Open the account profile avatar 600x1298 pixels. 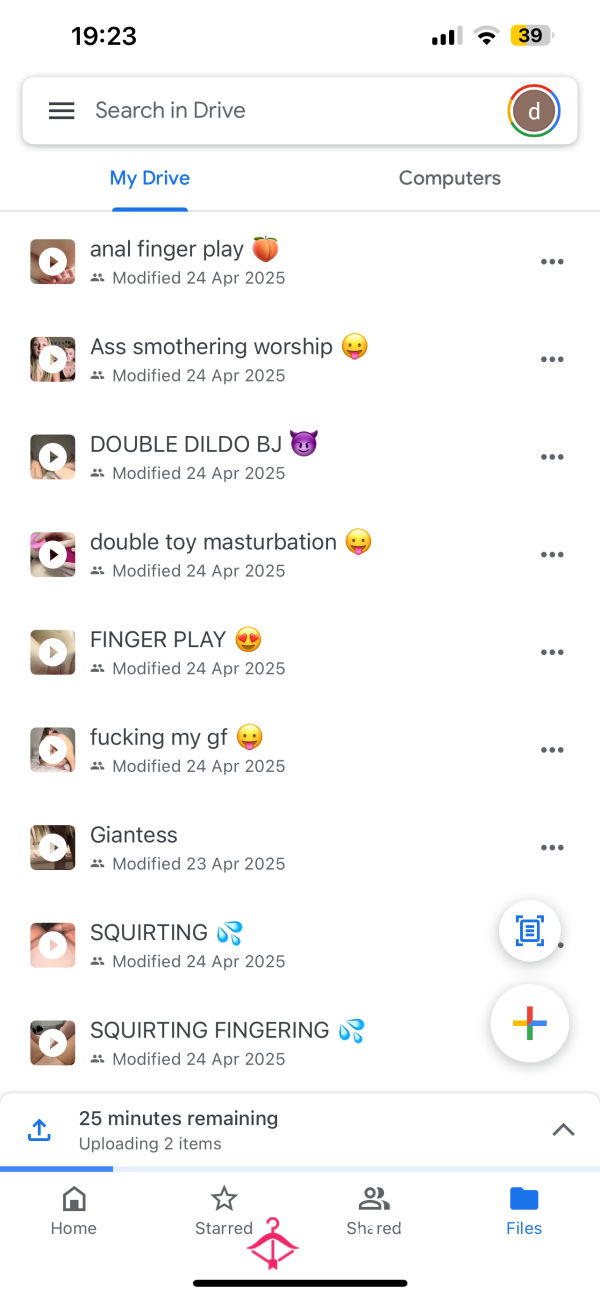pos(534,111)
